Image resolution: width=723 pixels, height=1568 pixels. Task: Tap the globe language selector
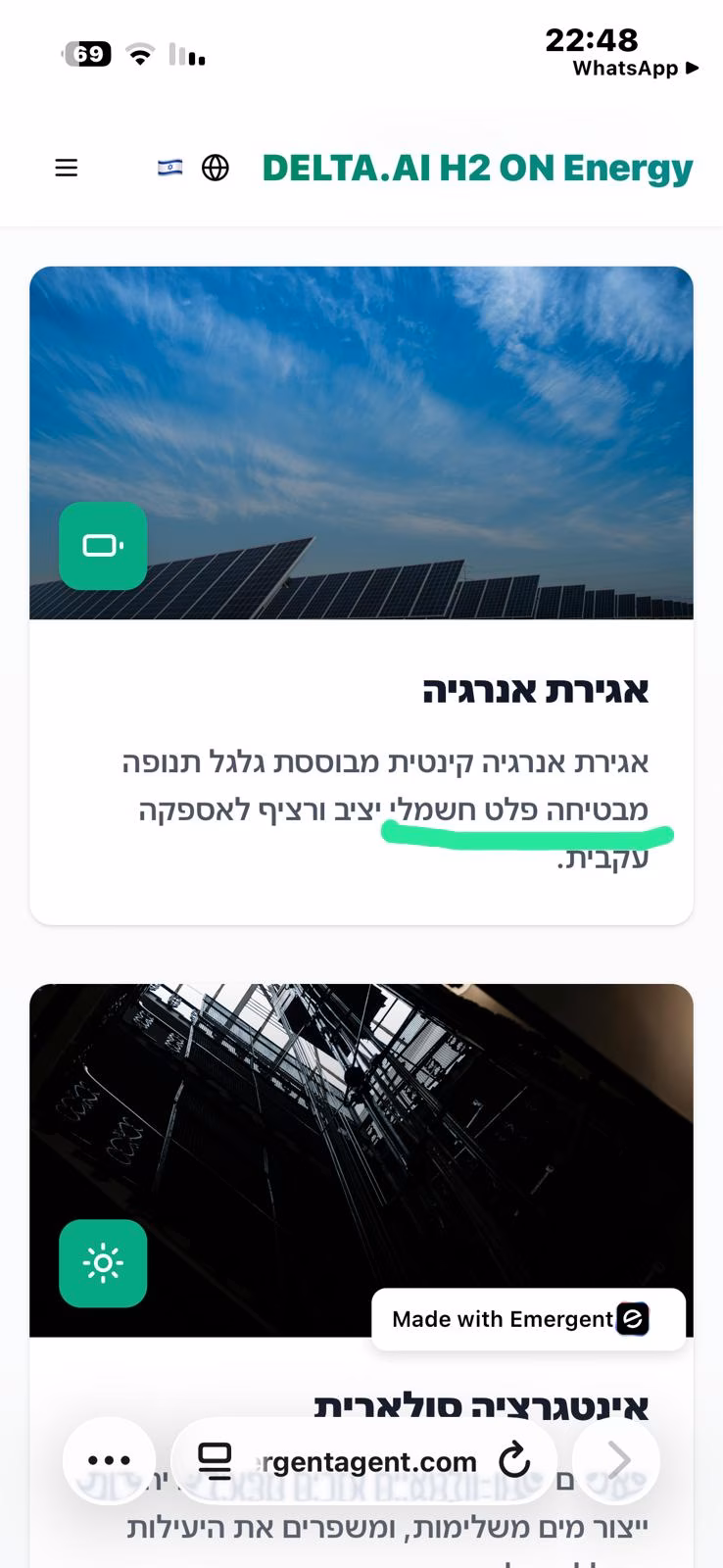point(216,168)
